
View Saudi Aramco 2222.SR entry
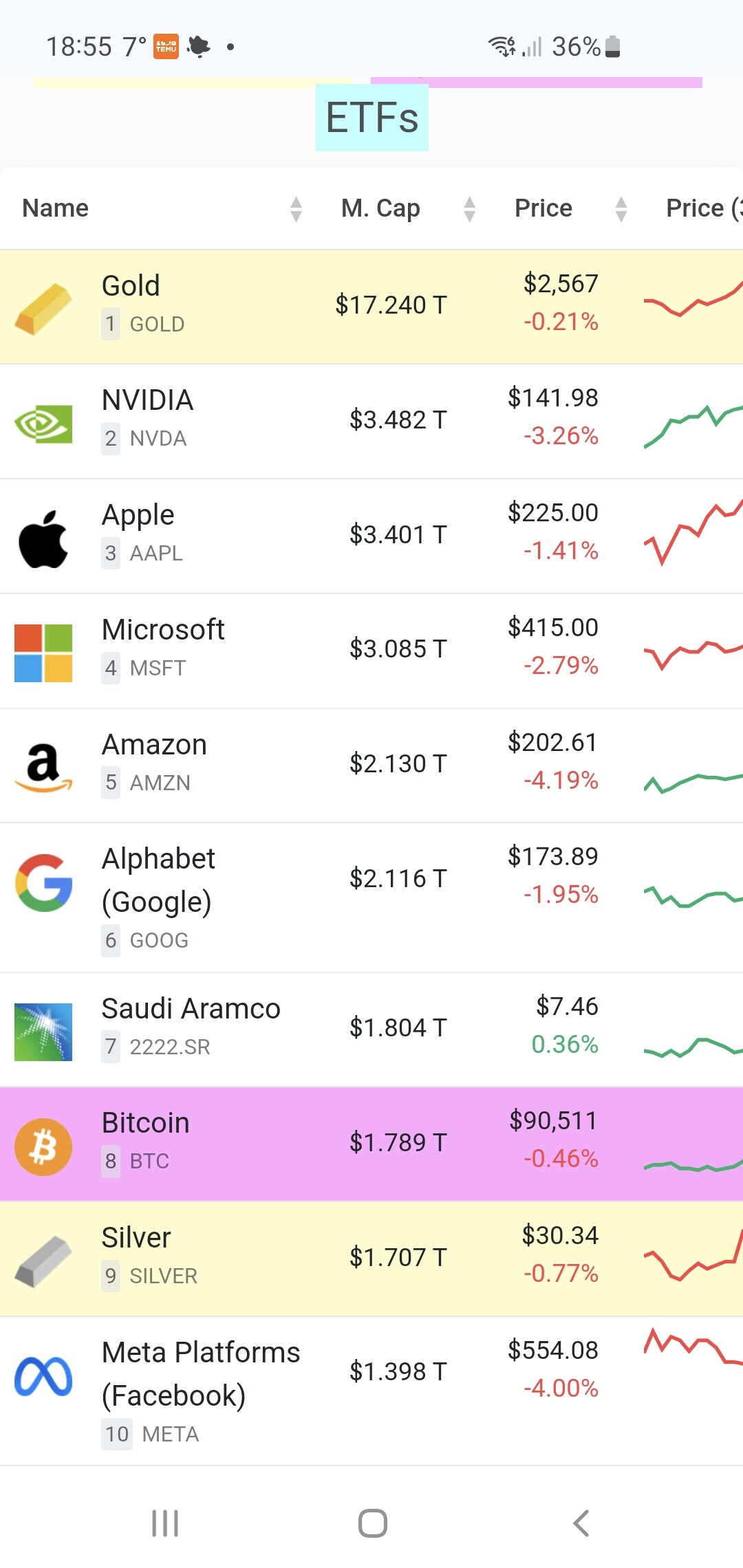tap(371, 1030)
